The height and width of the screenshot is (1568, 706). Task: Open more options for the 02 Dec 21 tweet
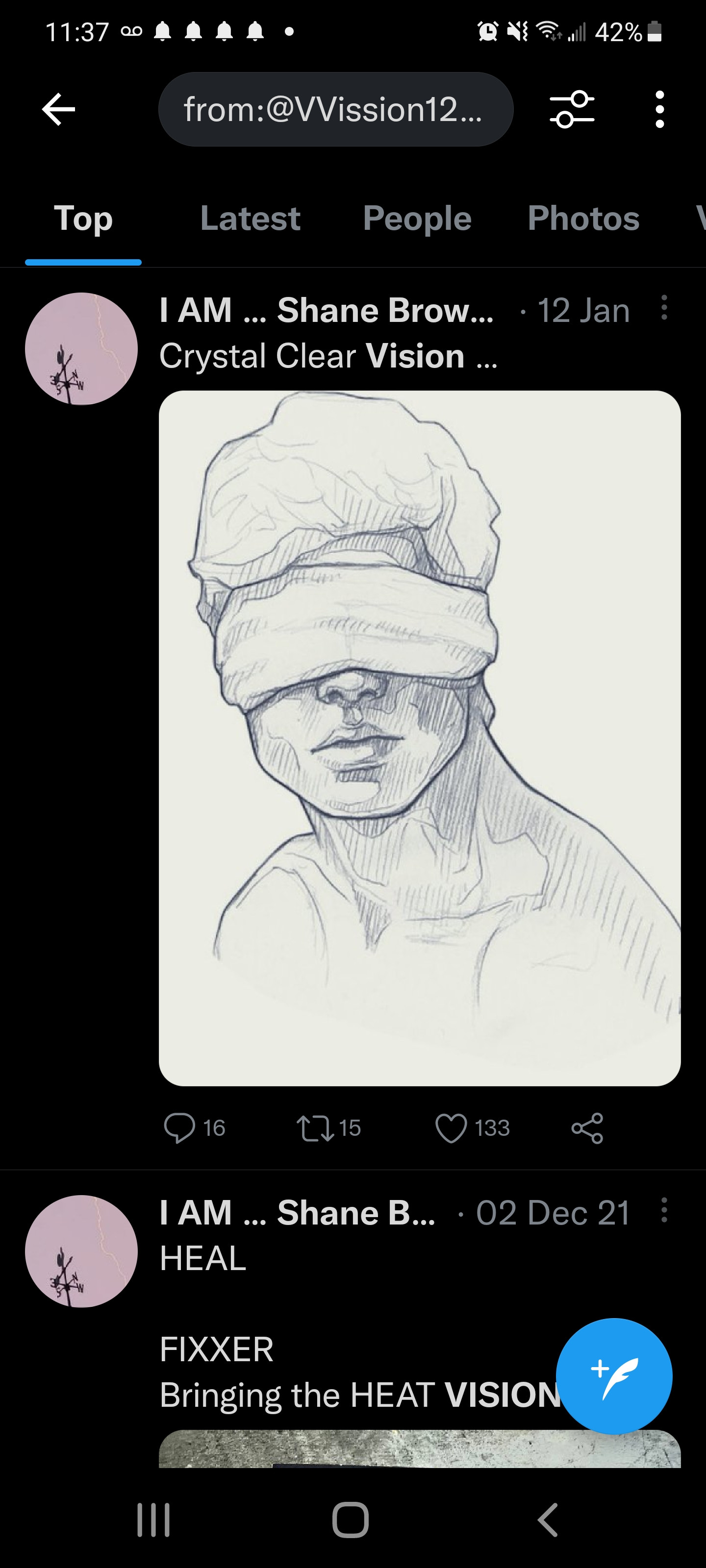point(664,1210)
